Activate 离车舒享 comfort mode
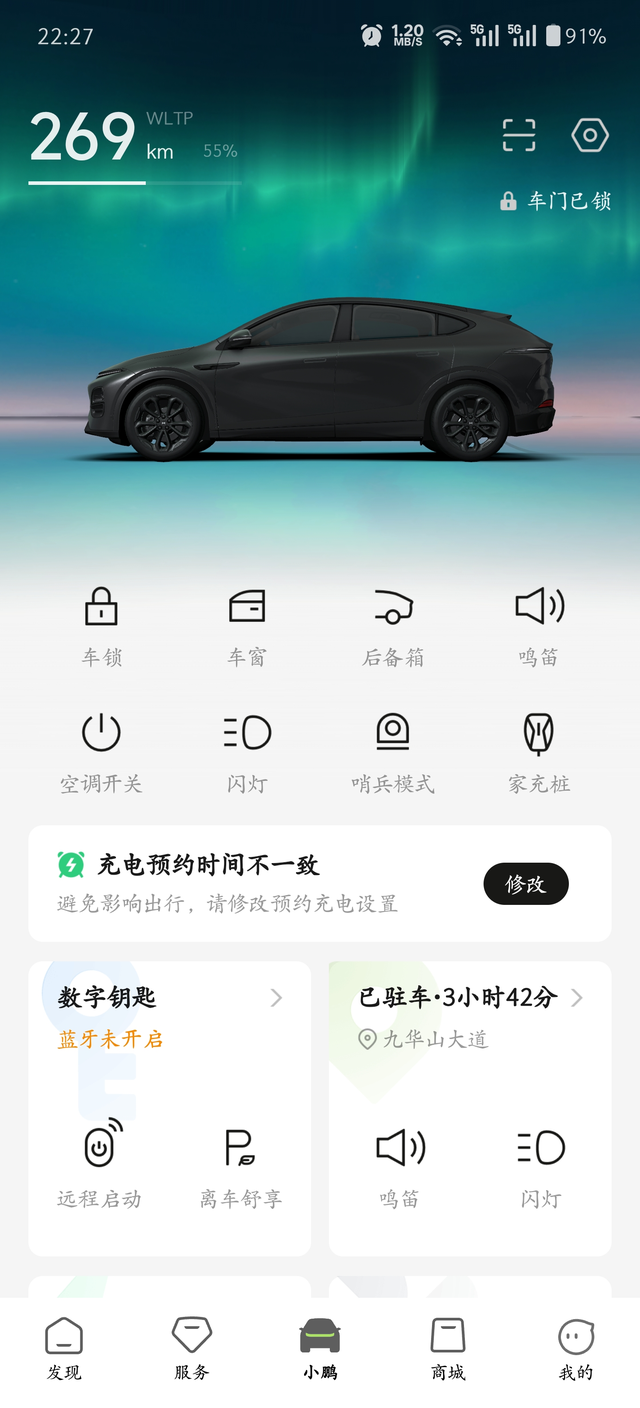Viewport: 640px width, 1408px height. (240, 1164)
